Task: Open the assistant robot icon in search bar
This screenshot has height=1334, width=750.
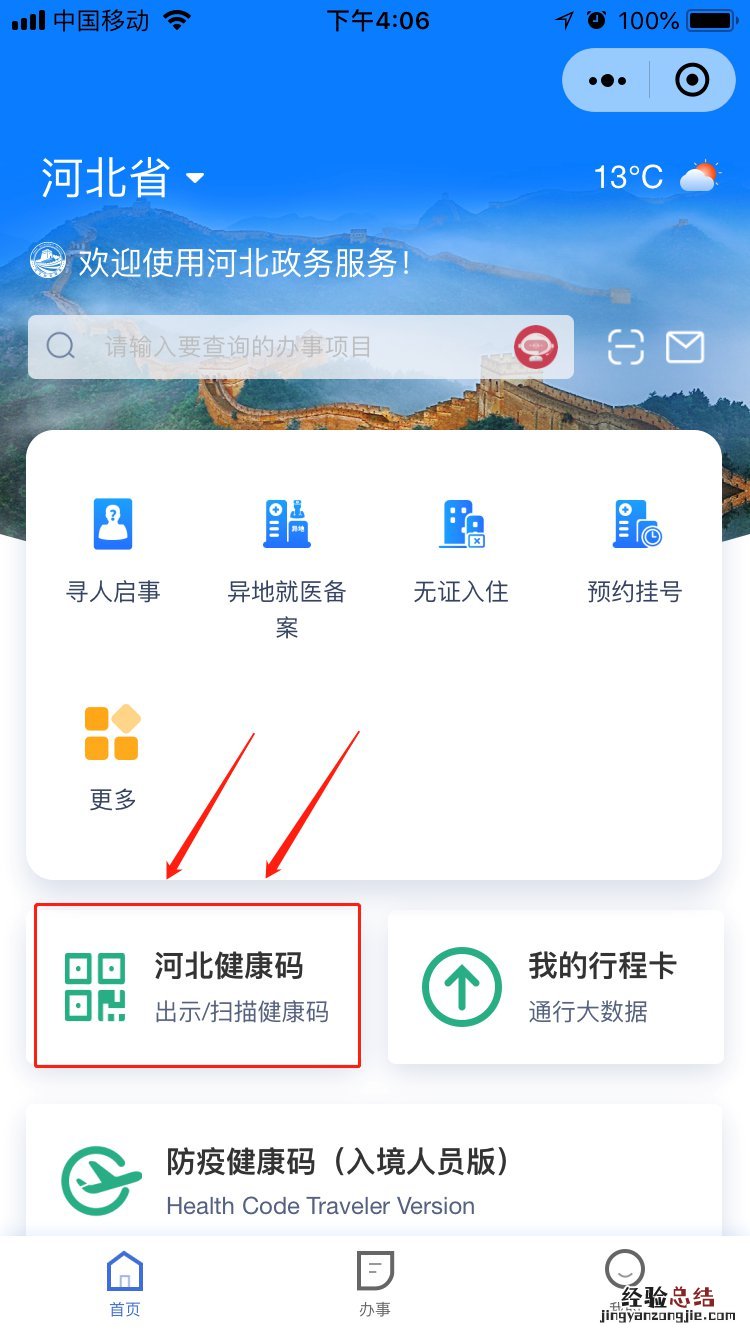Action: pyautogui.click(x=536, y=347)
